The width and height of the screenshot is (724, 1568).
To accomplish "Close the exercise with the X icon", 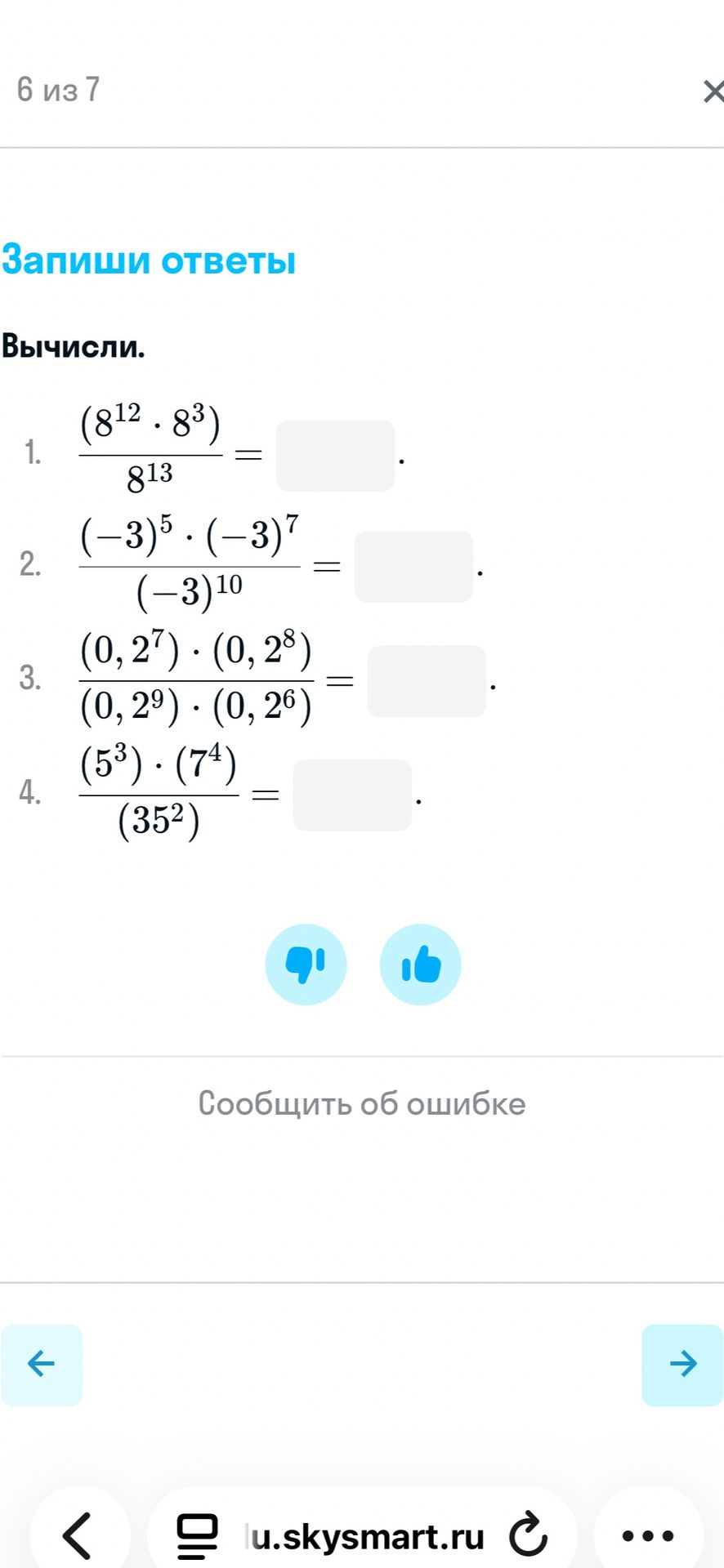I will click(x=713, y=91).
